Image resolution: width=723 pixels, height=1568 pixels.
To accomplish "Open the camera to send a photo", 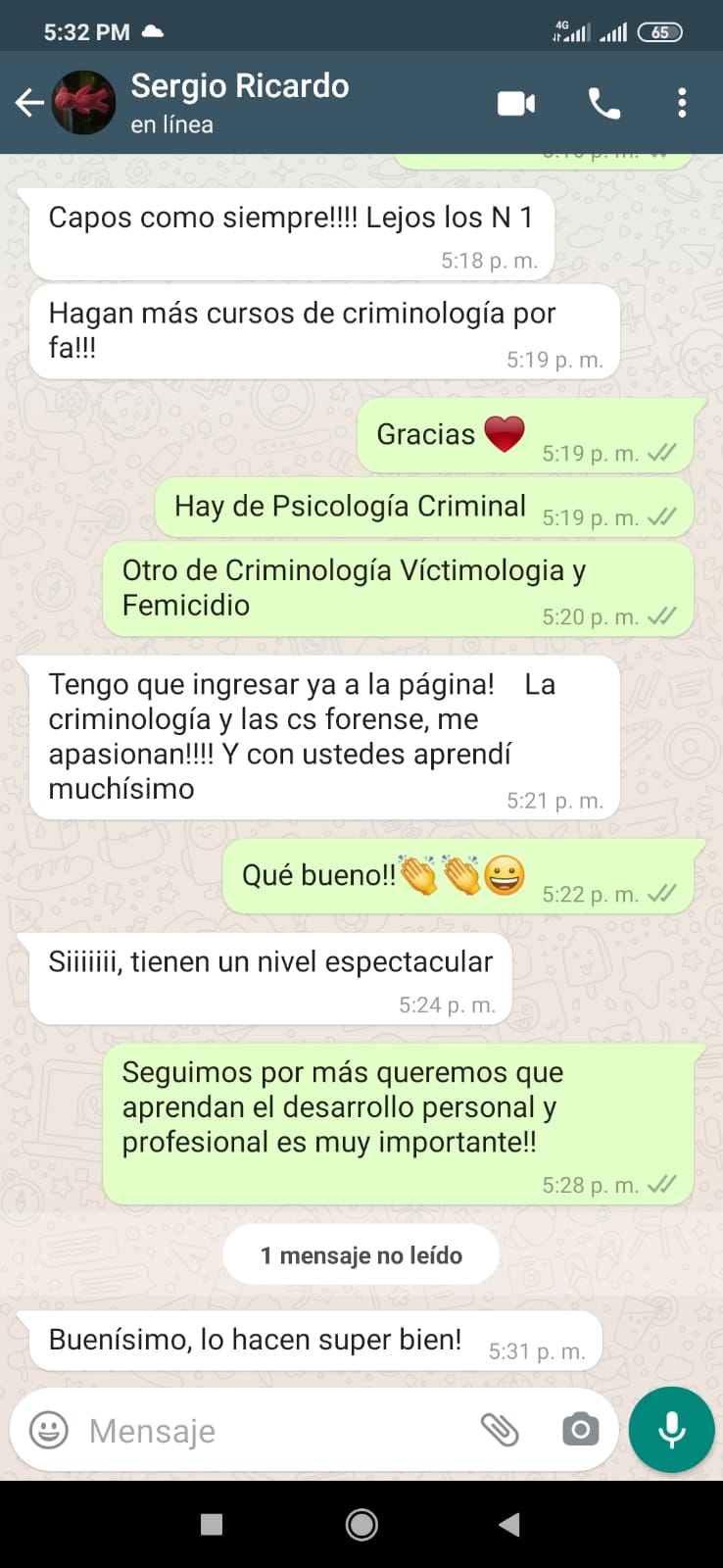I will click(580, 1430).
